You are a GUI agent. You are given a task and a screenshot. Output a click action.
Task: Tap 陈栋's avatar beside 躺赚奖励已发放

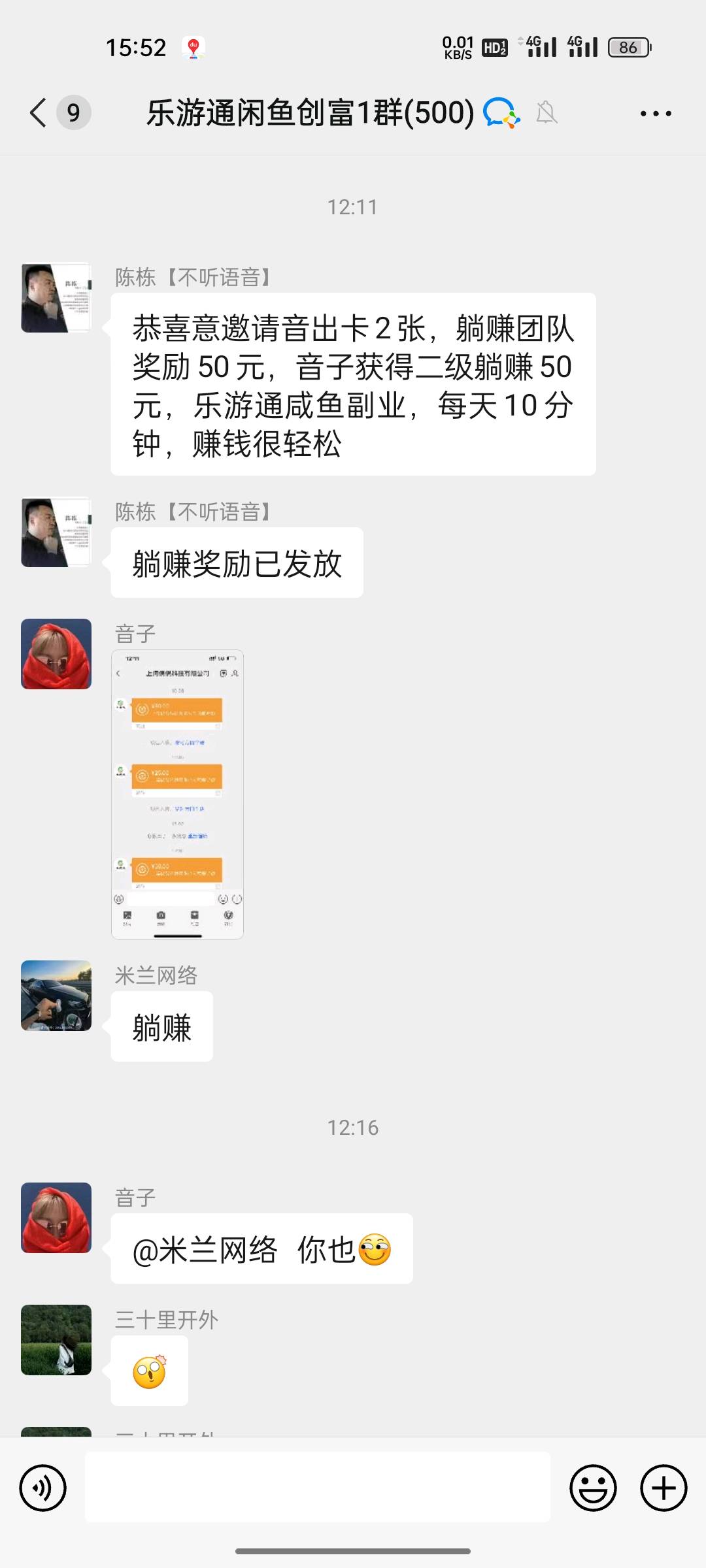[56, 532]
